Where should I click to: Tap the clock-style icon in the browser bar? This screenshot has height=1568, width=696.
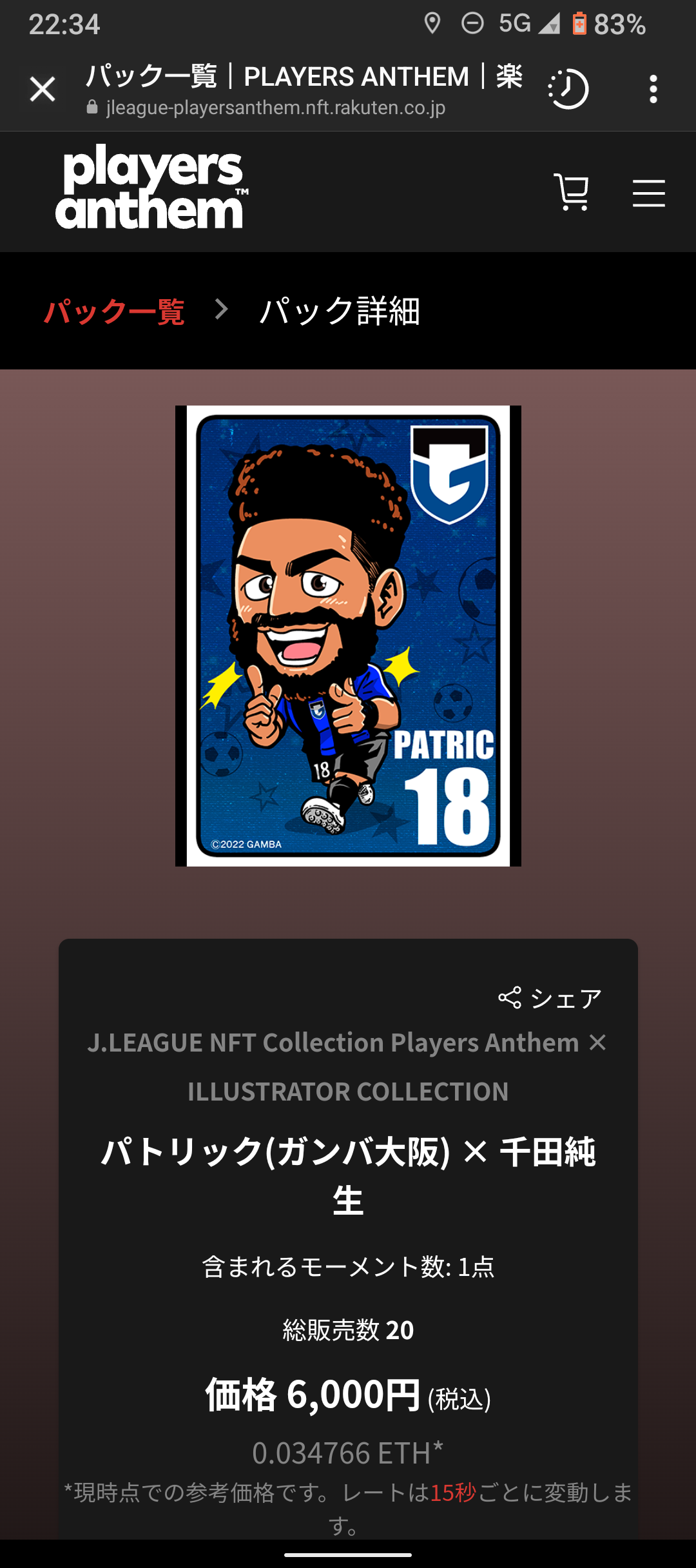tap(568, 89)
